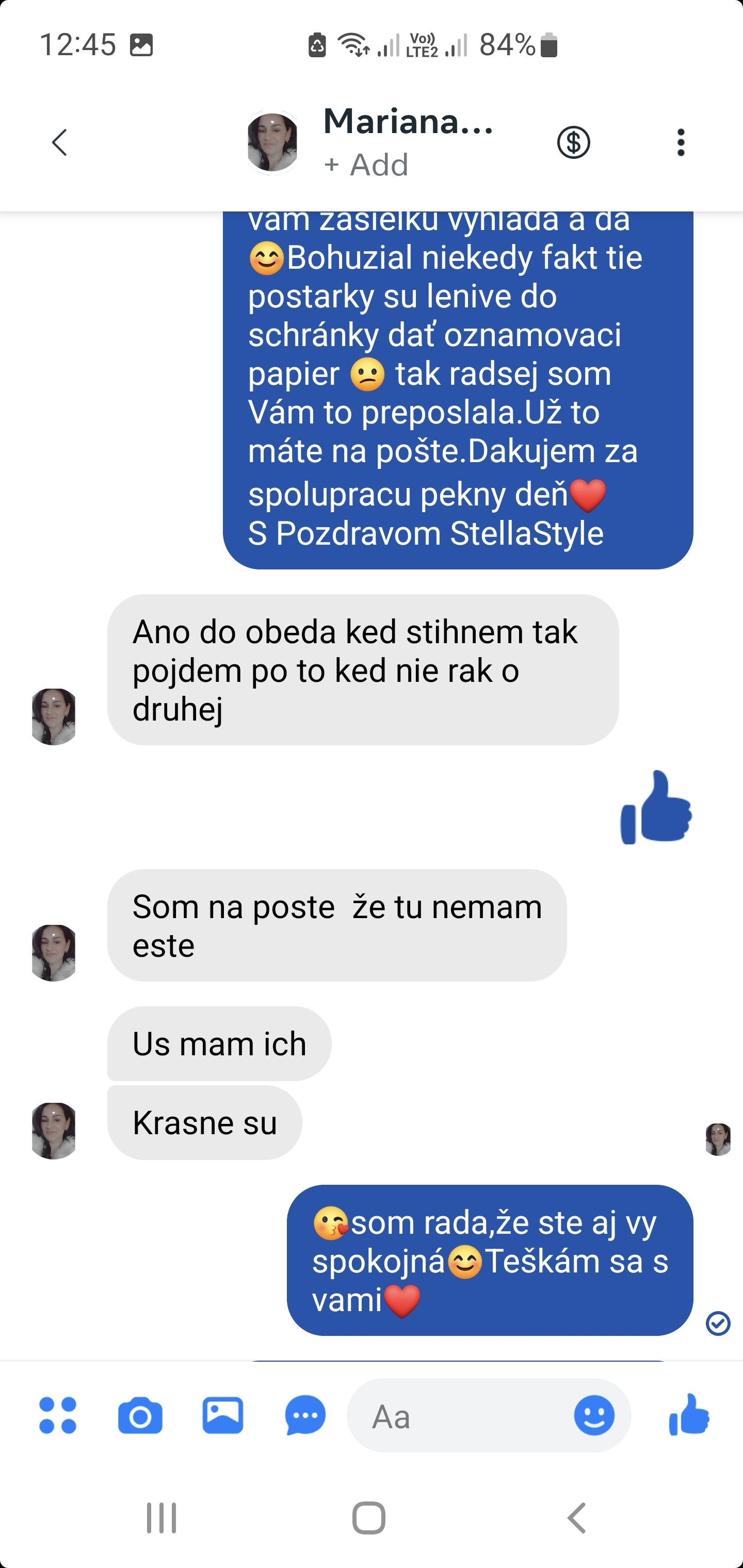This screenshot has height=1568, width=743.
Task: Open the three-dot overflow menu
Action: click(681, 142)
